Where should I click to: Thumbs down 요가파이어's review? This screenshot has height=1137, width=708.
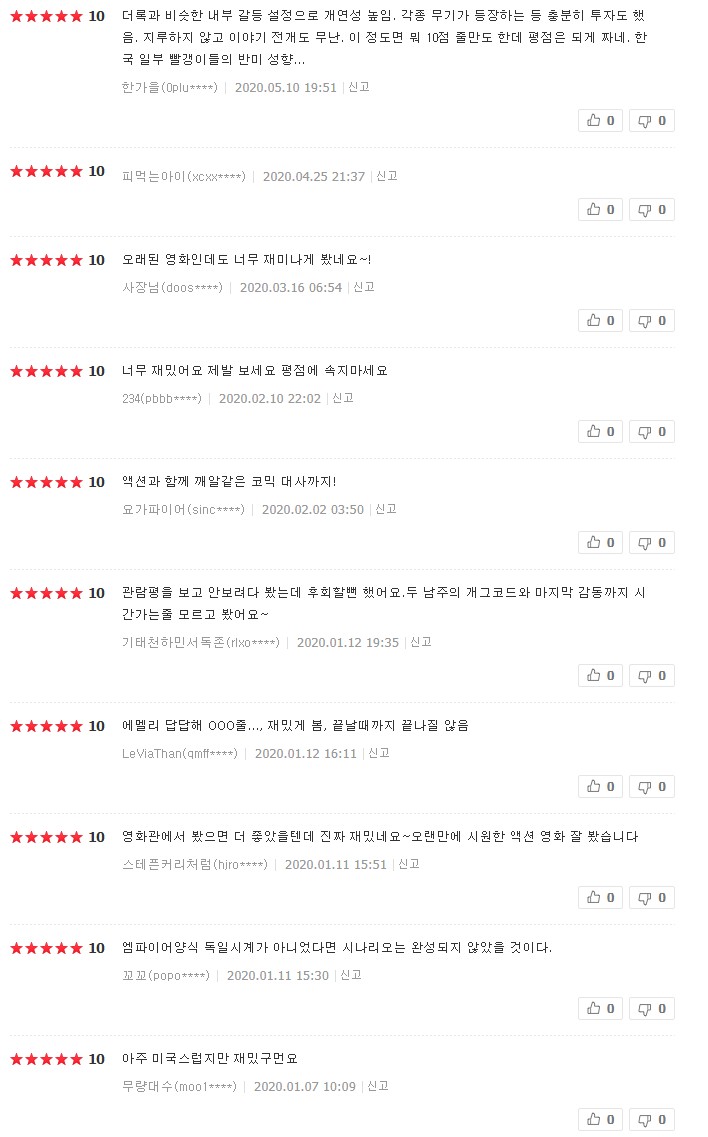651,542
